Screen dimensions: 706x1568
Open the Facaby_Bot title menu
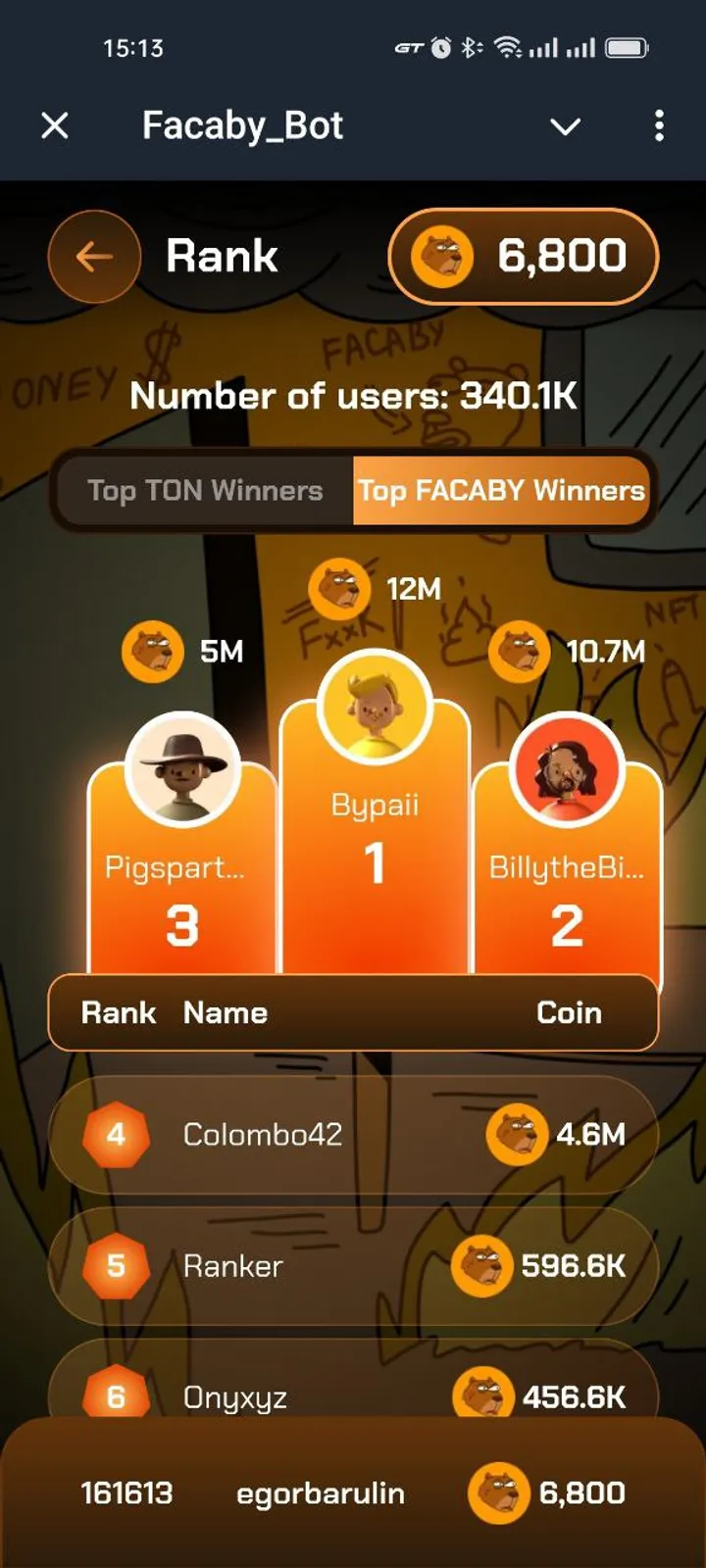click(242, 125)
